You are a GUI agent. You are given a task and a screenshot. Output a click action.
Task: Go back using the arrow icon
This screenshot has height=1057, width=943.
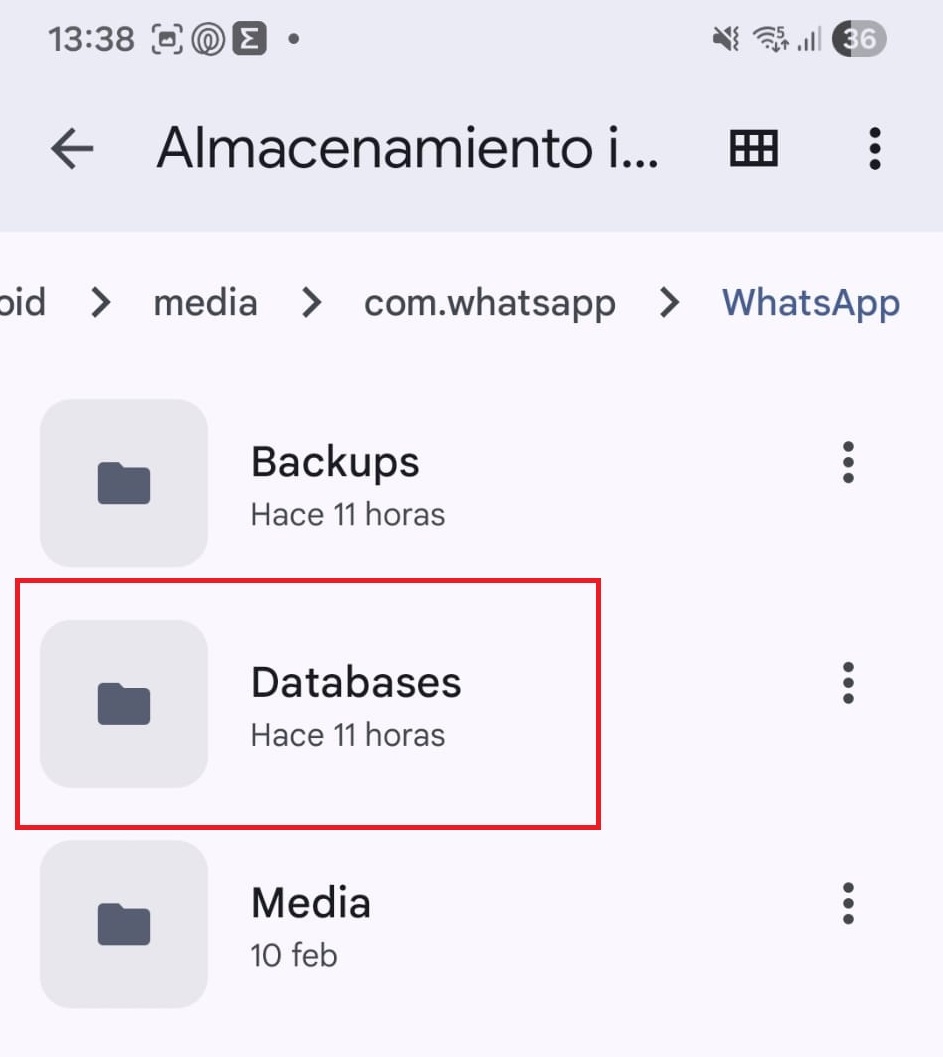[x=72, y=150]
